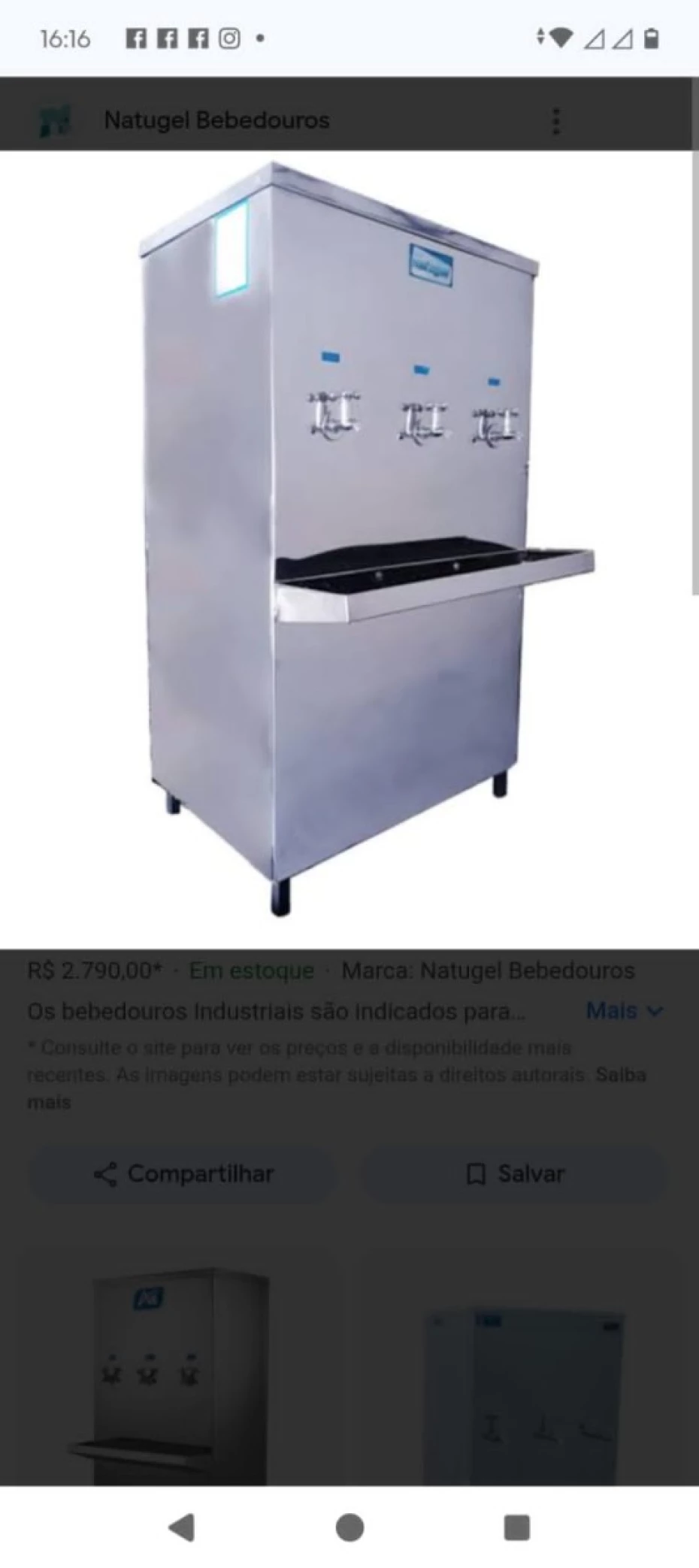
Task: Open the Natugel Bebedouros source site
Action: (x=216, y=120)
